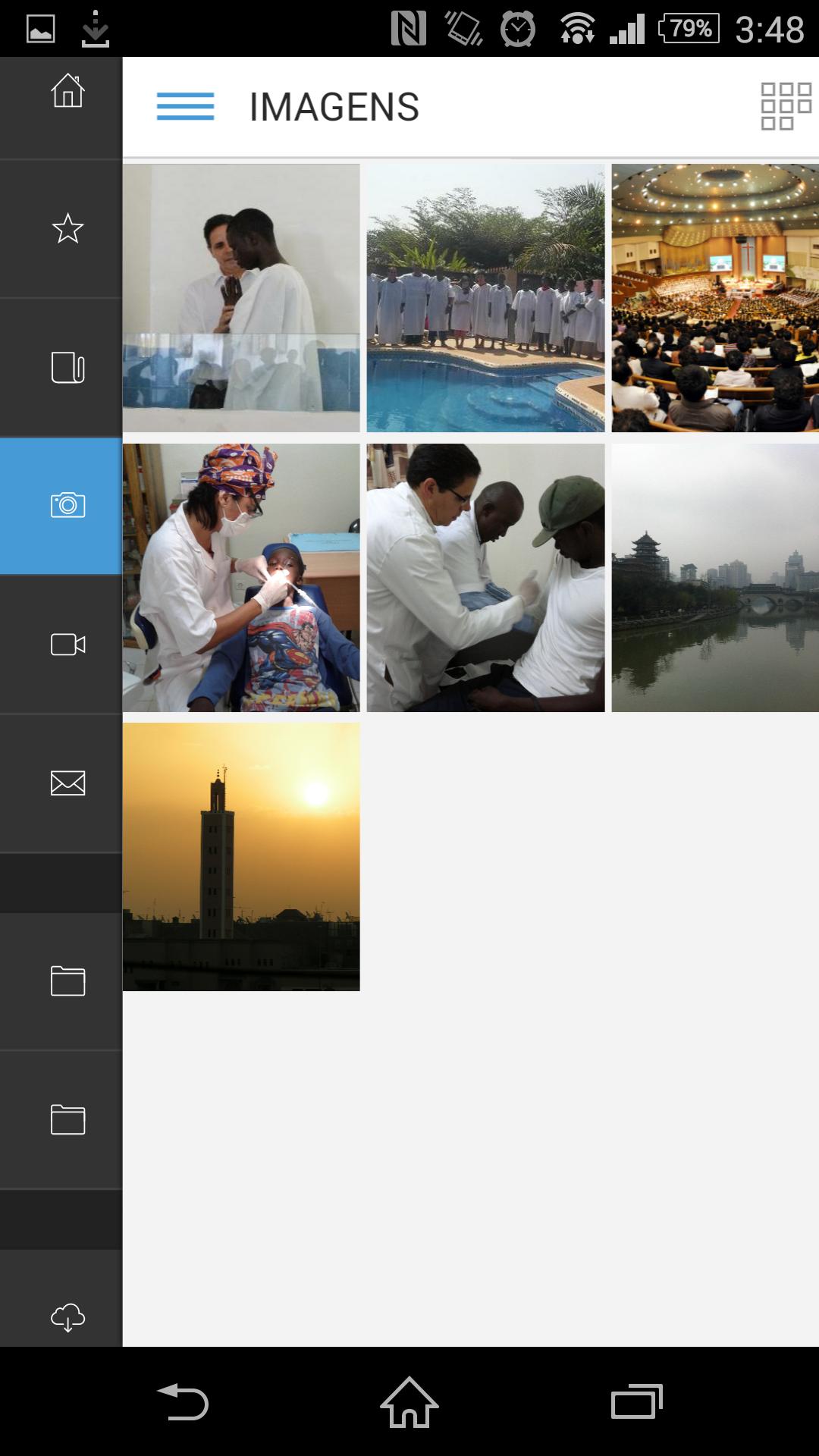819x1456 pixels.
Task: Go to the home section in sidebar
Action: (x=67, y=91)
